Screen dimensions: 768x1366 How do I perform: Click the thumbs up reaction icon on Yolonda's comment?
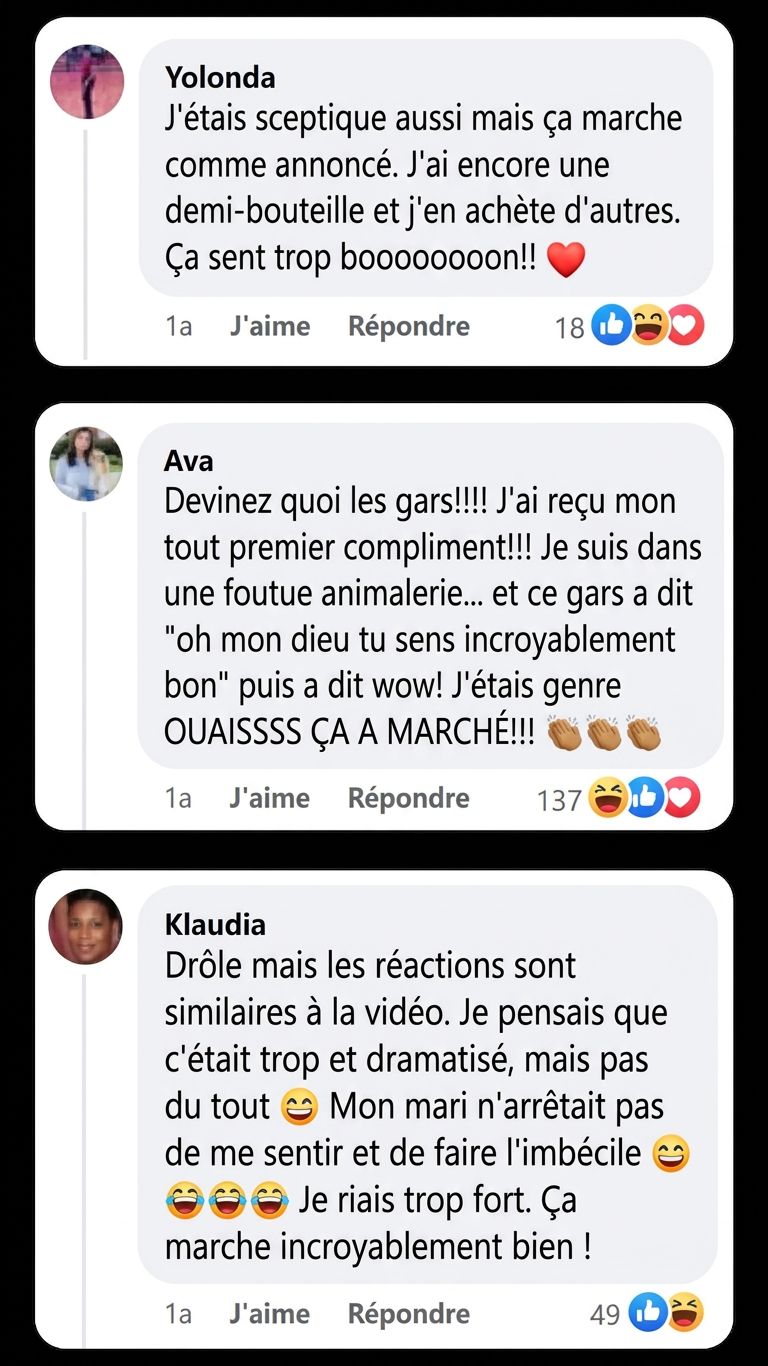[x=611, y=325]
